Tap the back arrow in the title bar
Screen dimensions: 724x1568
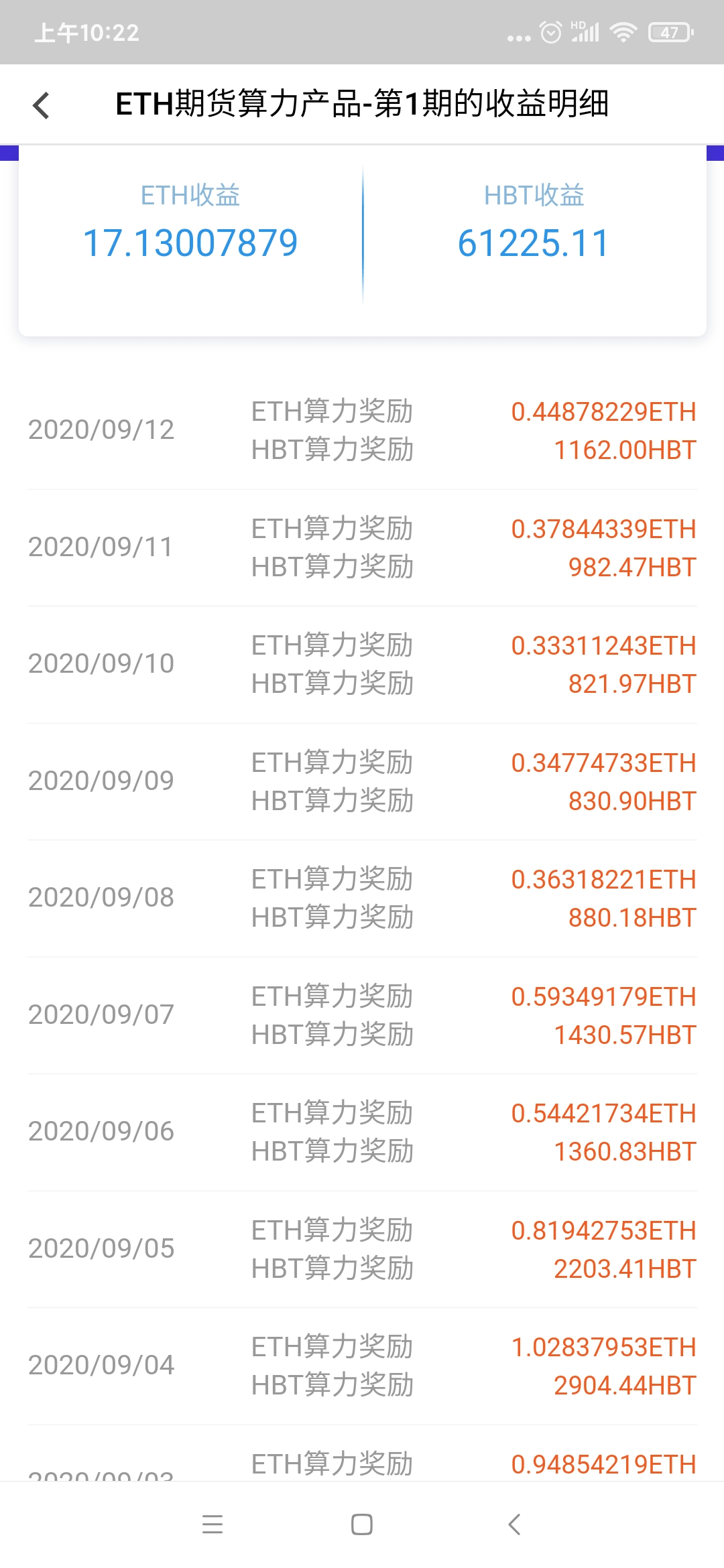[x=42, y=105]
